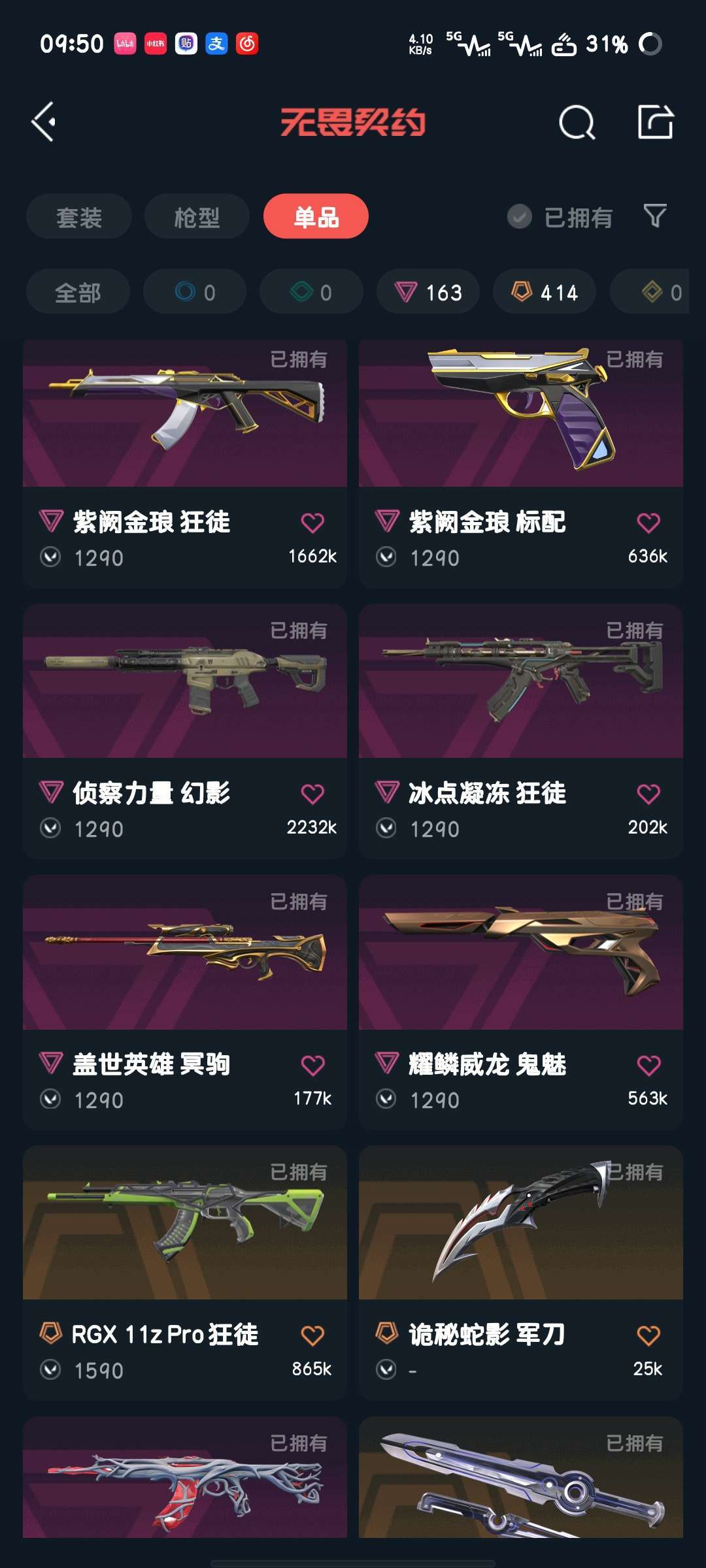Select the pink rarity filter showing 163
This screenshot has width=706, height=1568.
tap(428, 292)
